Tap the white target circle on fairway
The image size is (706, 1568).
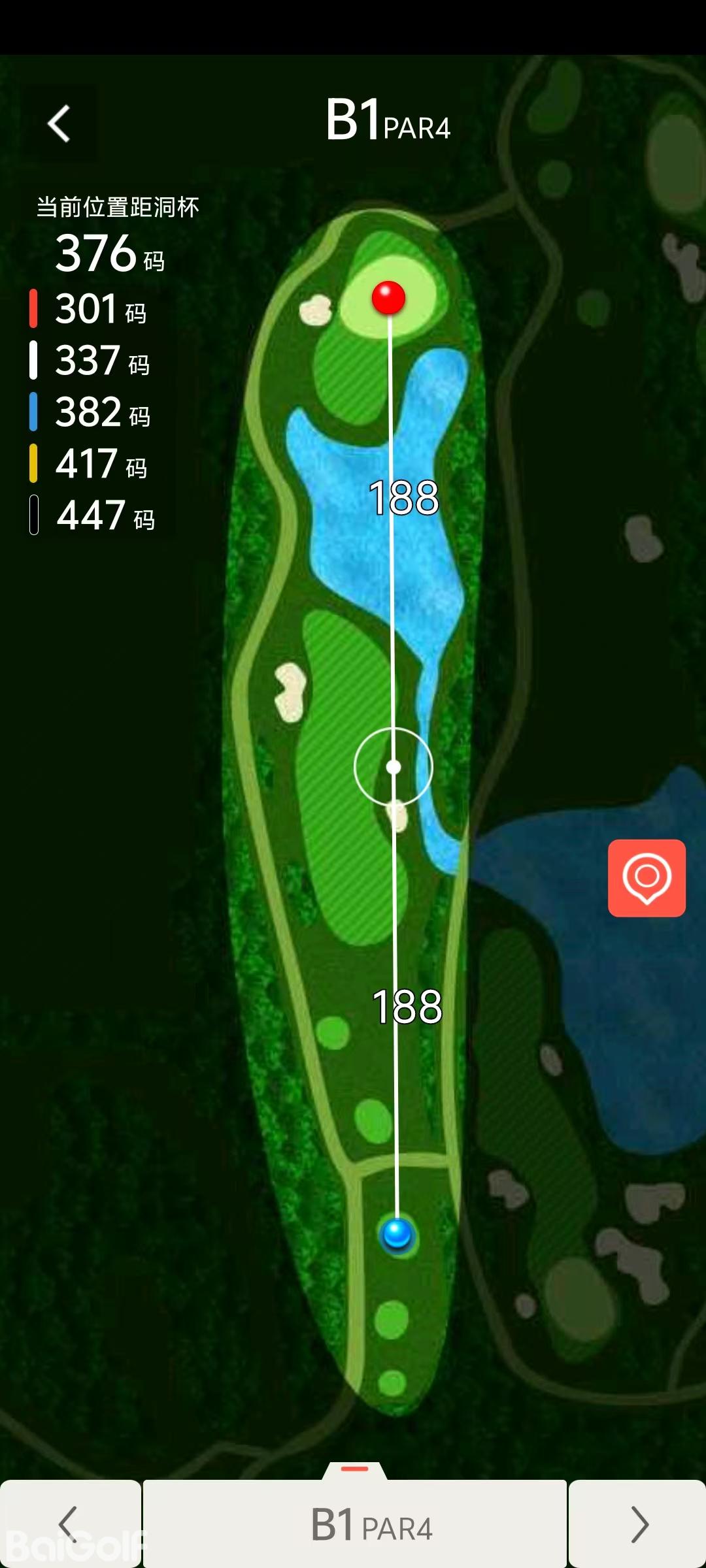pyautogui.click(x=394, y=766)
